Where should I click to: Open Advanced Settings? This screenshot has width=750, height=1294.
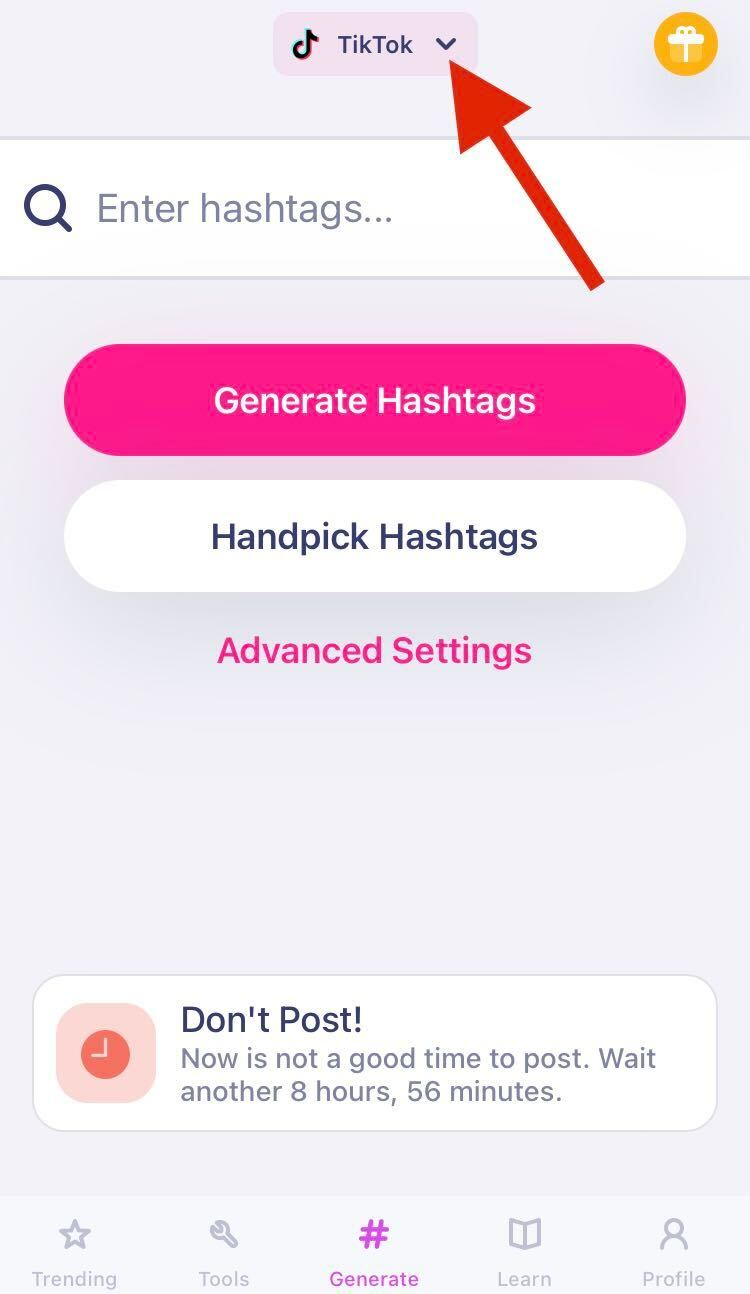tap(375, 651)
